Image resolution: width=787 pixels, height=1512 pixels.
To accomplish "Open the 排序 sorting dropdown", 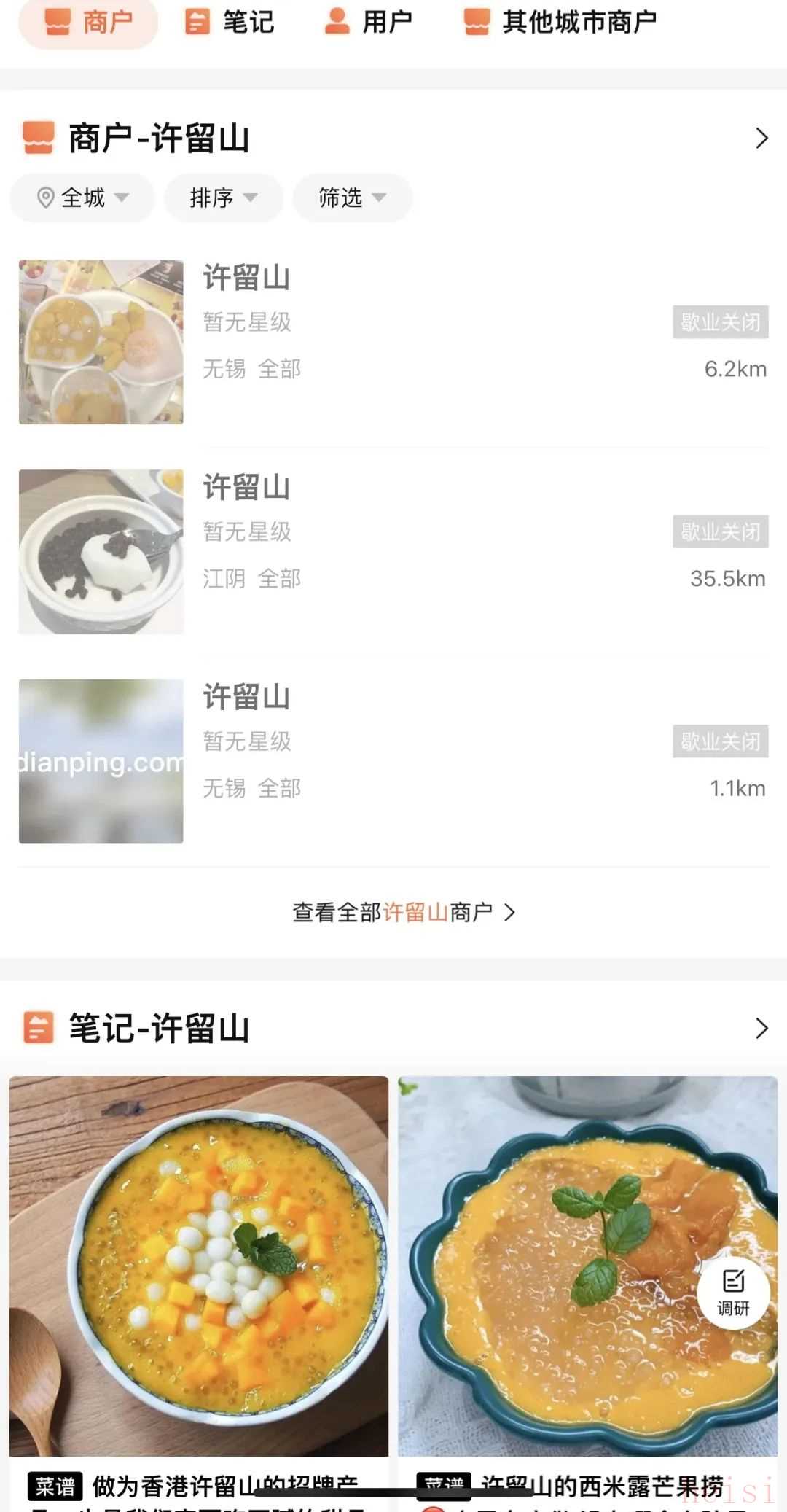I will 223,198.
